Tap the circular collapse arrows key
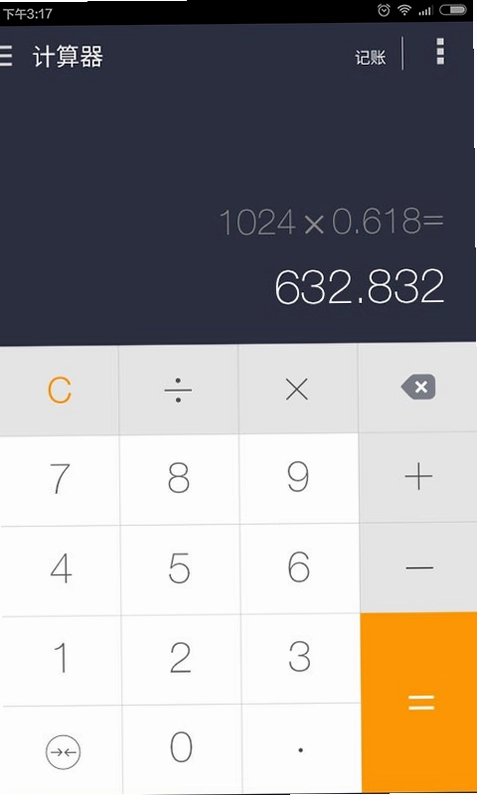Image resolution: width=477 pixels, height=795 pixels. [x=63, y=752]
